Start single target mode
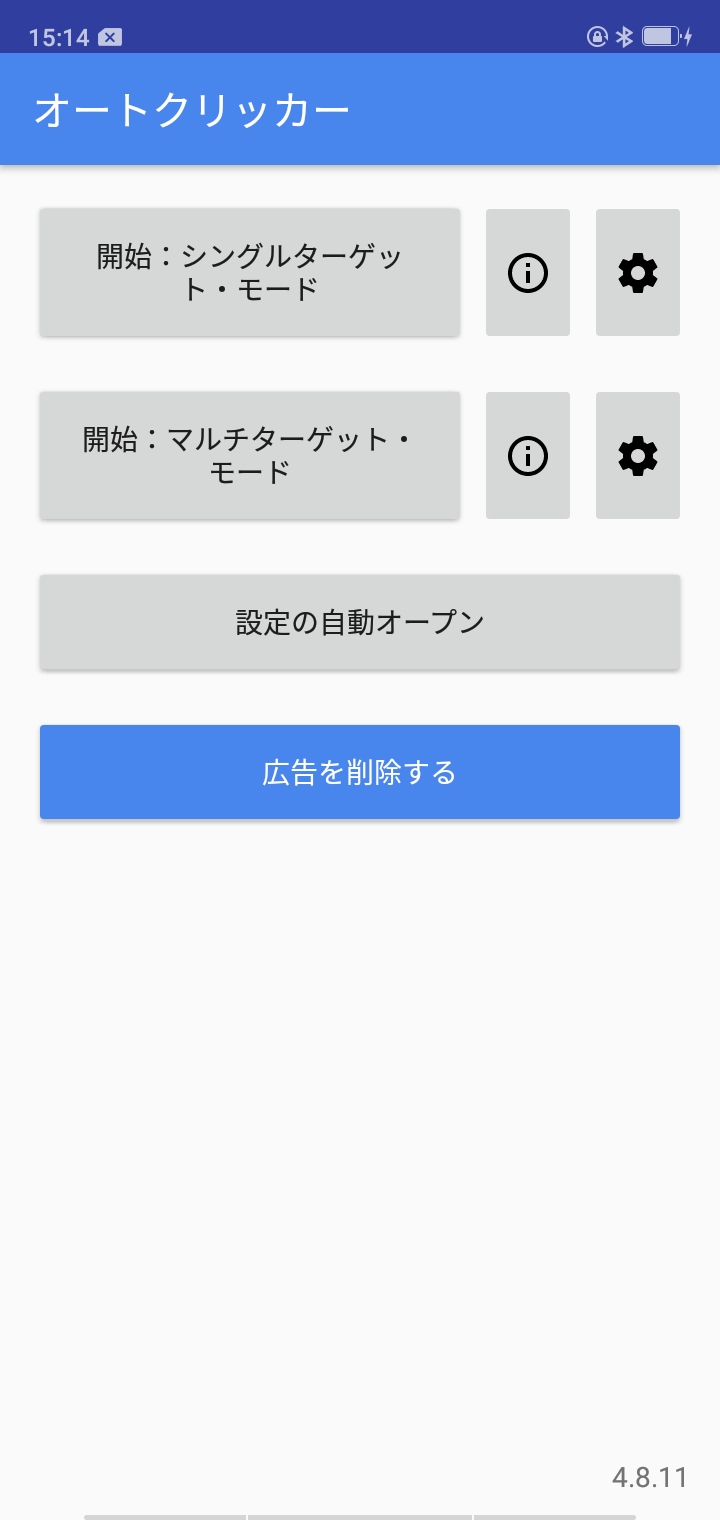 249,272
